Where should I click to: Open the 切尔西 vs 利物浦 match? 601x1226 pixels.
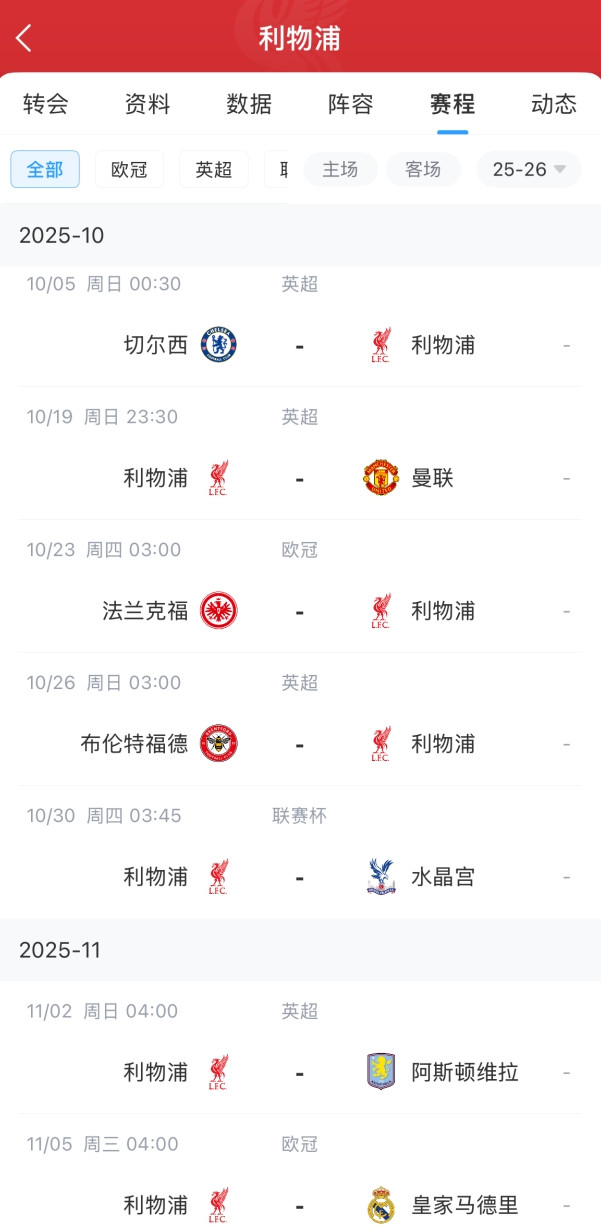300,345
